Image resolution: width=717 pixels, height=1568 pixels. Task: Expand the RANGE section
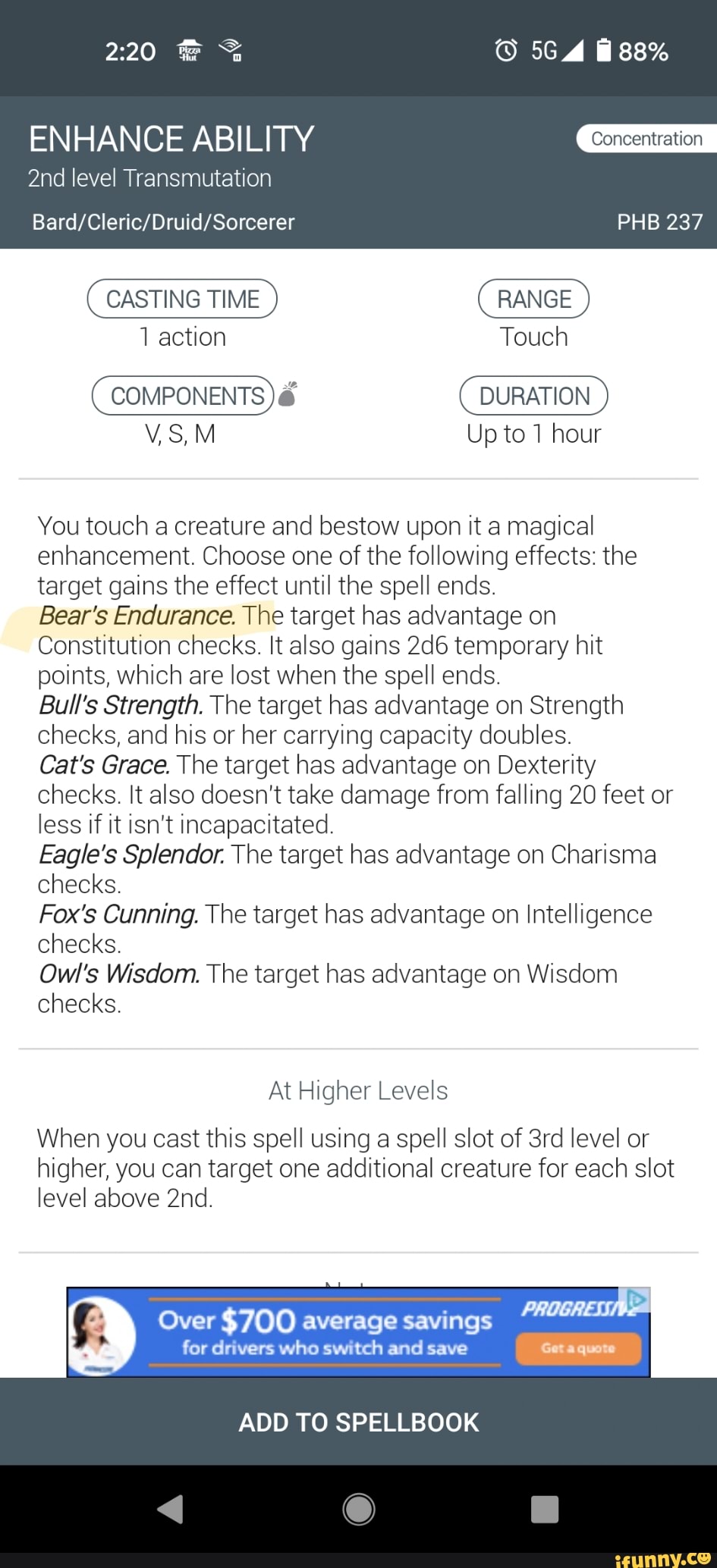[x=533, y=299]
